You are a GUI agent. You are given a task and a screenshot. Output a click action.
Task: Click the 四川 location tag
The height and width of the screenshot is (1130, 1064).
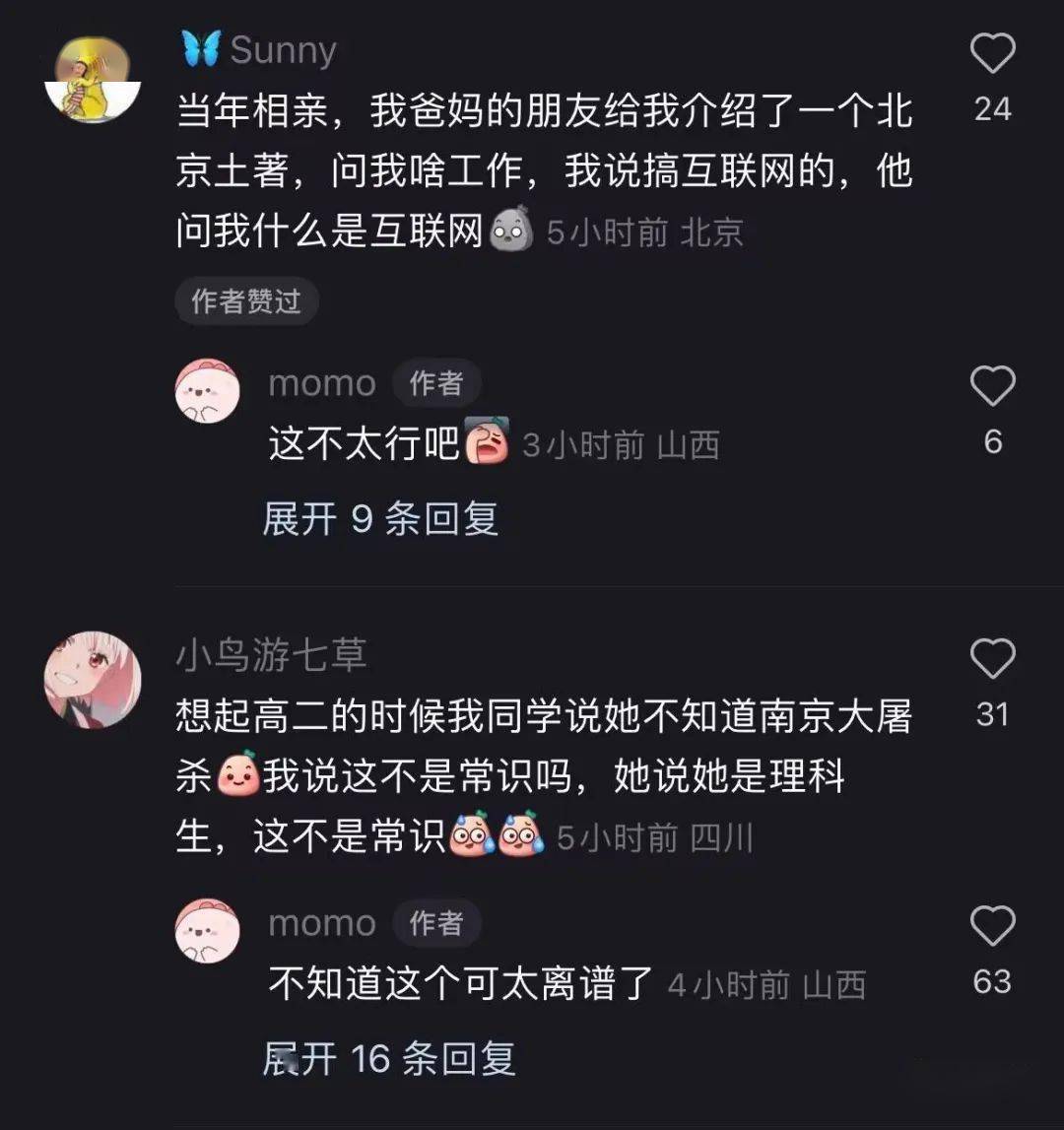[x=724, y=838]
